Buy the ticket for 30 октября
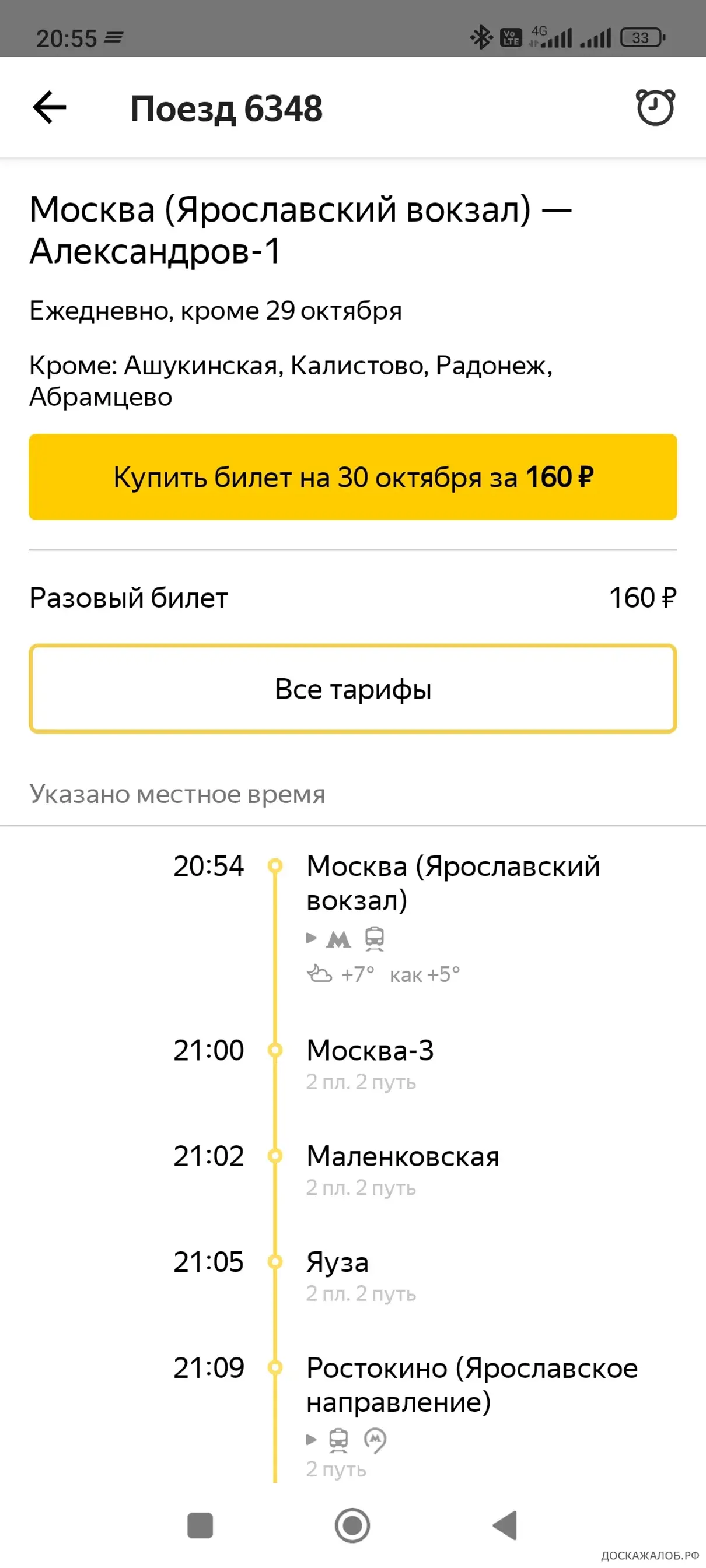The width and height of the screenshot is (706, 1568). coord(352,476)
